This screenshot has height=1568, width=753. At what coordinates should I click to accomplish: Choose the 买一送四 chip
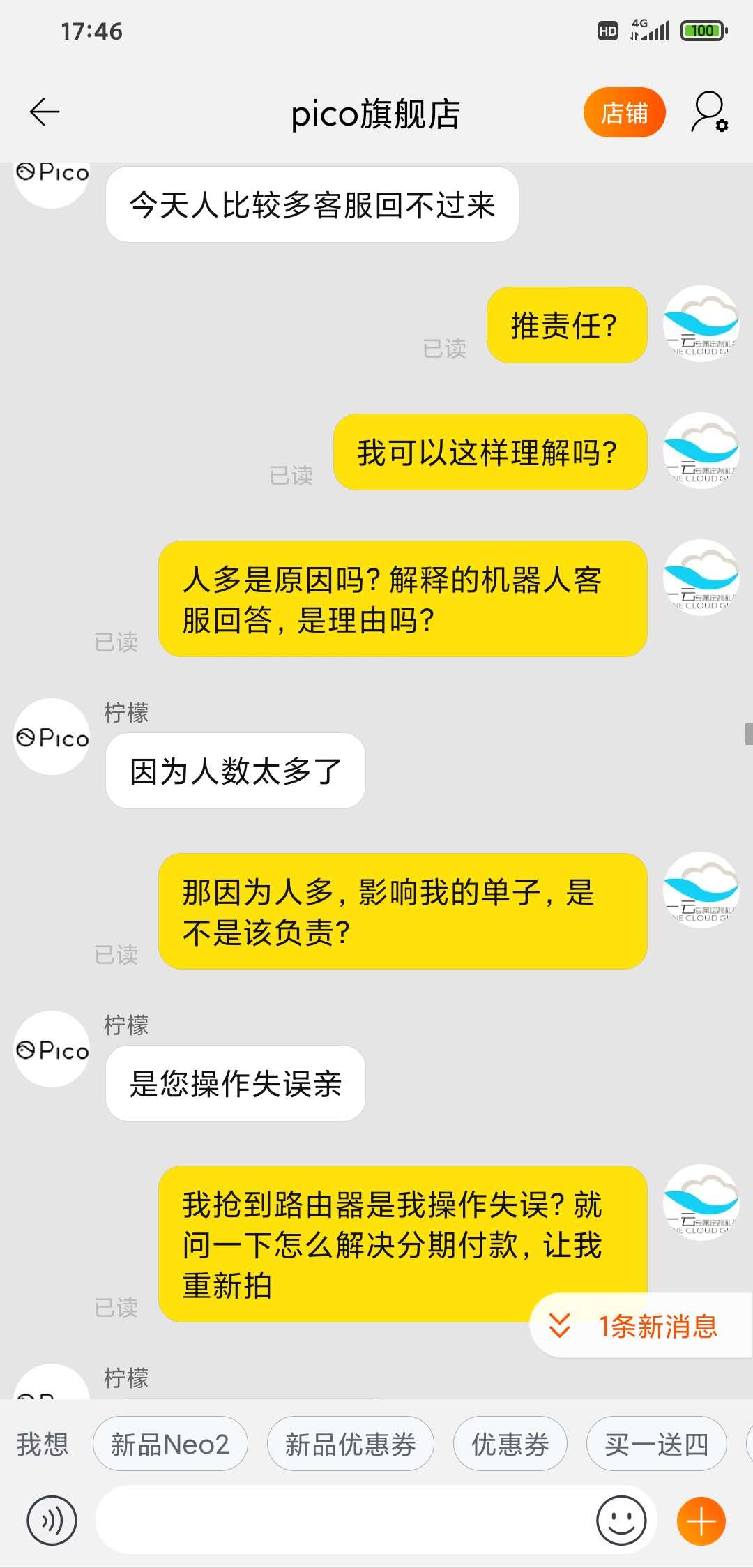pos(656,1444)
